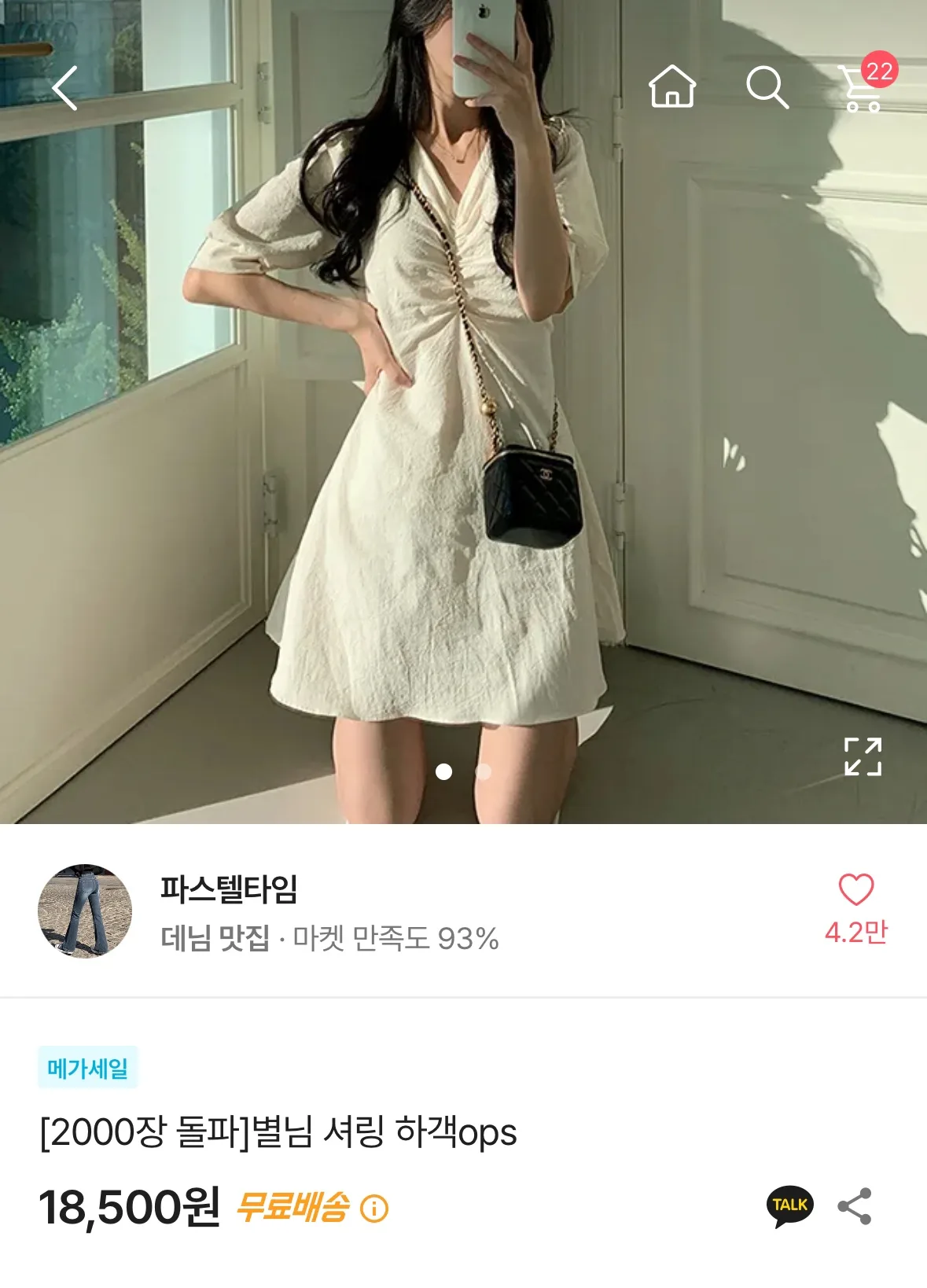Expand the product photo to fullscreen
The width and height of the screenshot is (927, 1288).
pos(863,756)
